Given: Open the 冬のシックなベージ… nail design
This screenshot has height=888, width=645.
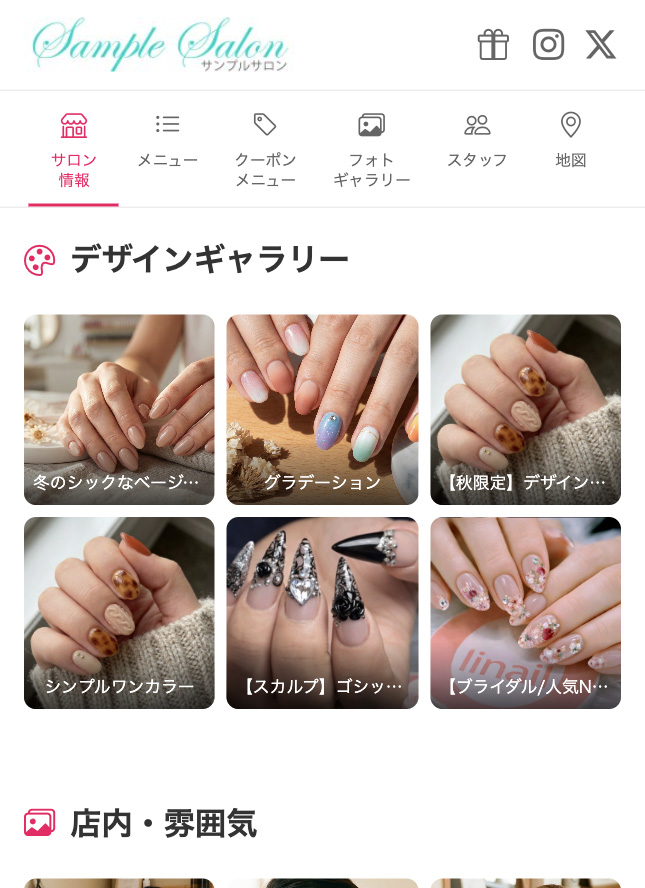Looking at the screenshot, I should click(x=119, y=409).
